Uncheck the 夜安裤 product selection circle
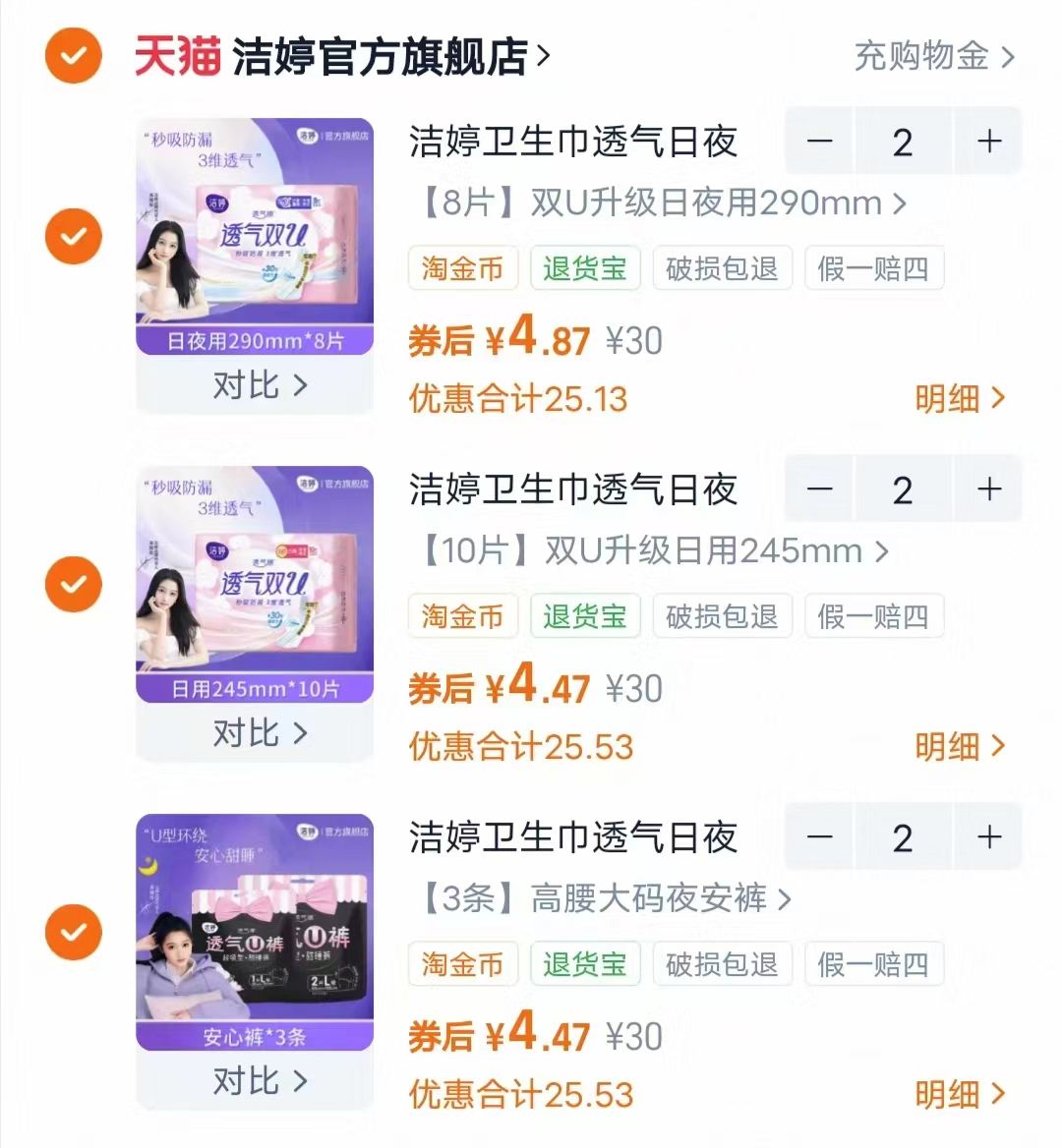This screenshot has height=1148, width=1062. pyautogui.click(x=73, y=932)
